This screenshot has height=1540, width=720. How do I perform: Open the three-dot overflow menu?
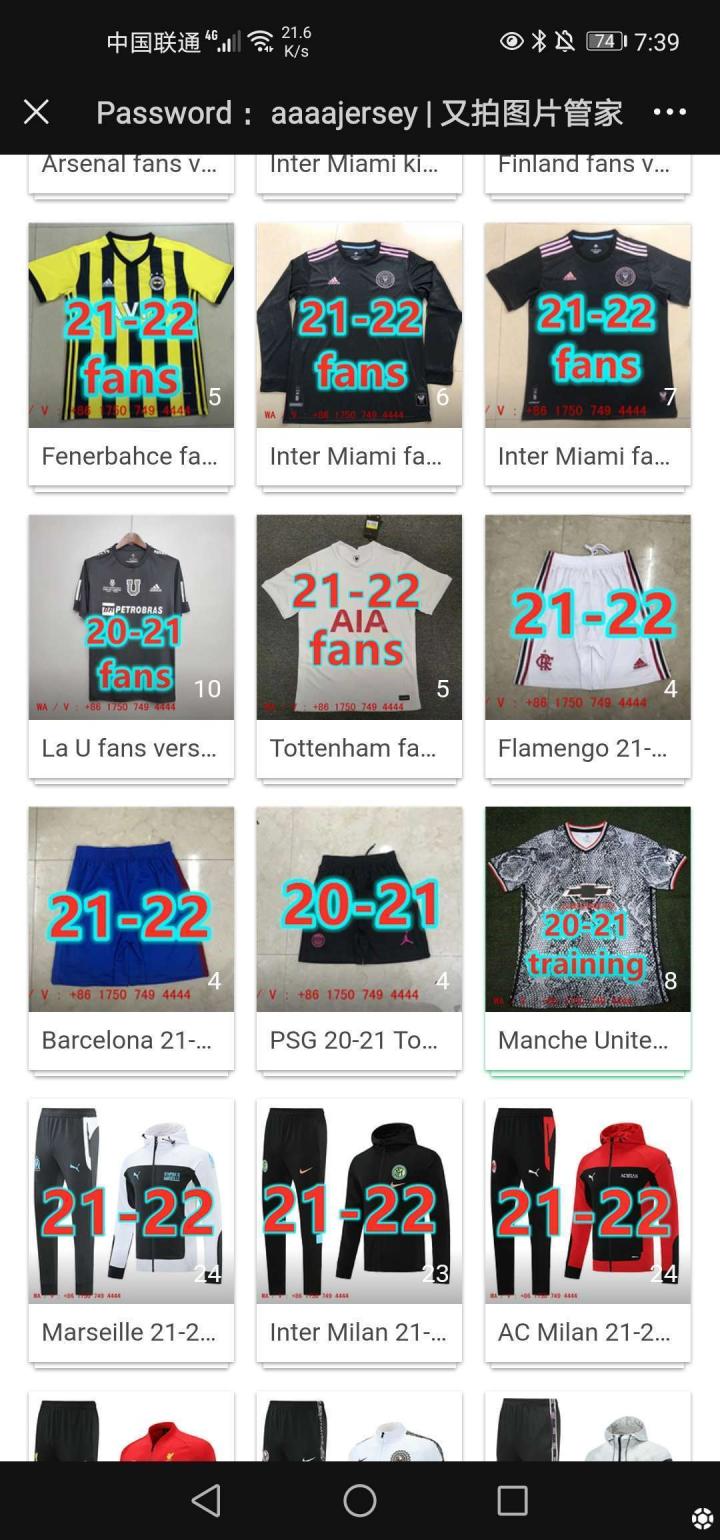click(669, 112)
